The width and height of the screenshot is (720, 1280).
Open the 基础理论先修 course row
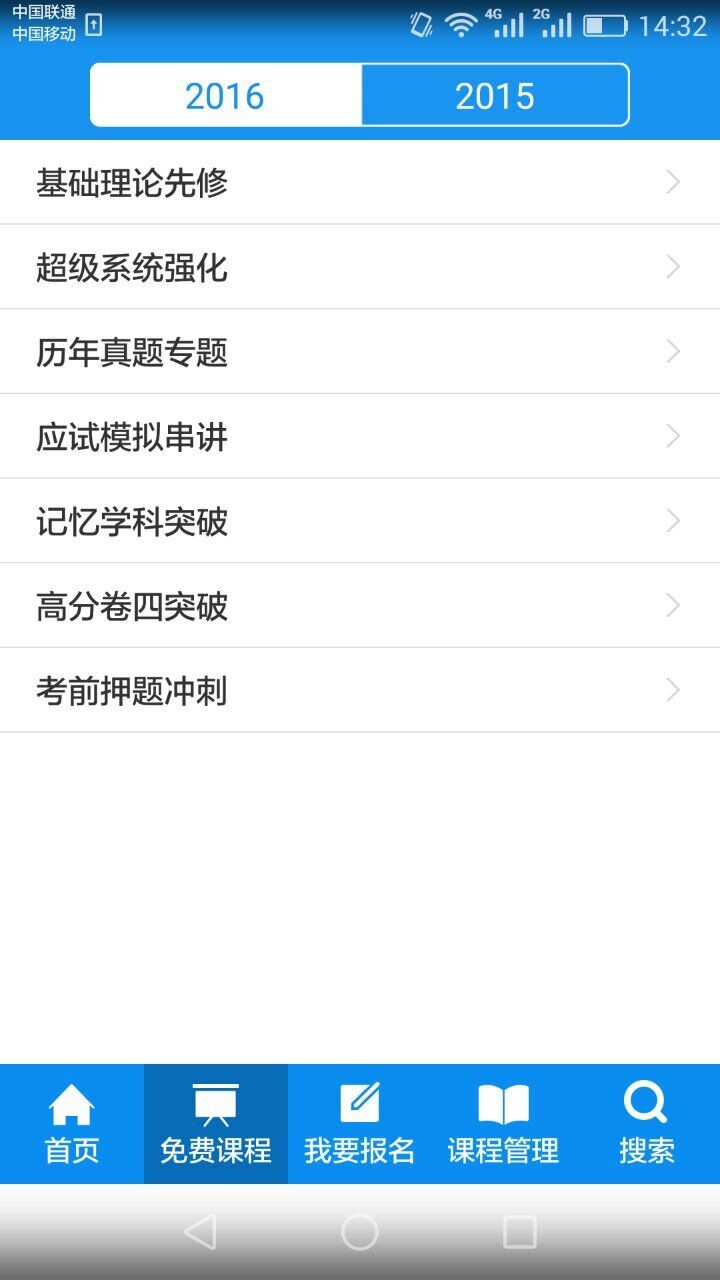(360, 182)
